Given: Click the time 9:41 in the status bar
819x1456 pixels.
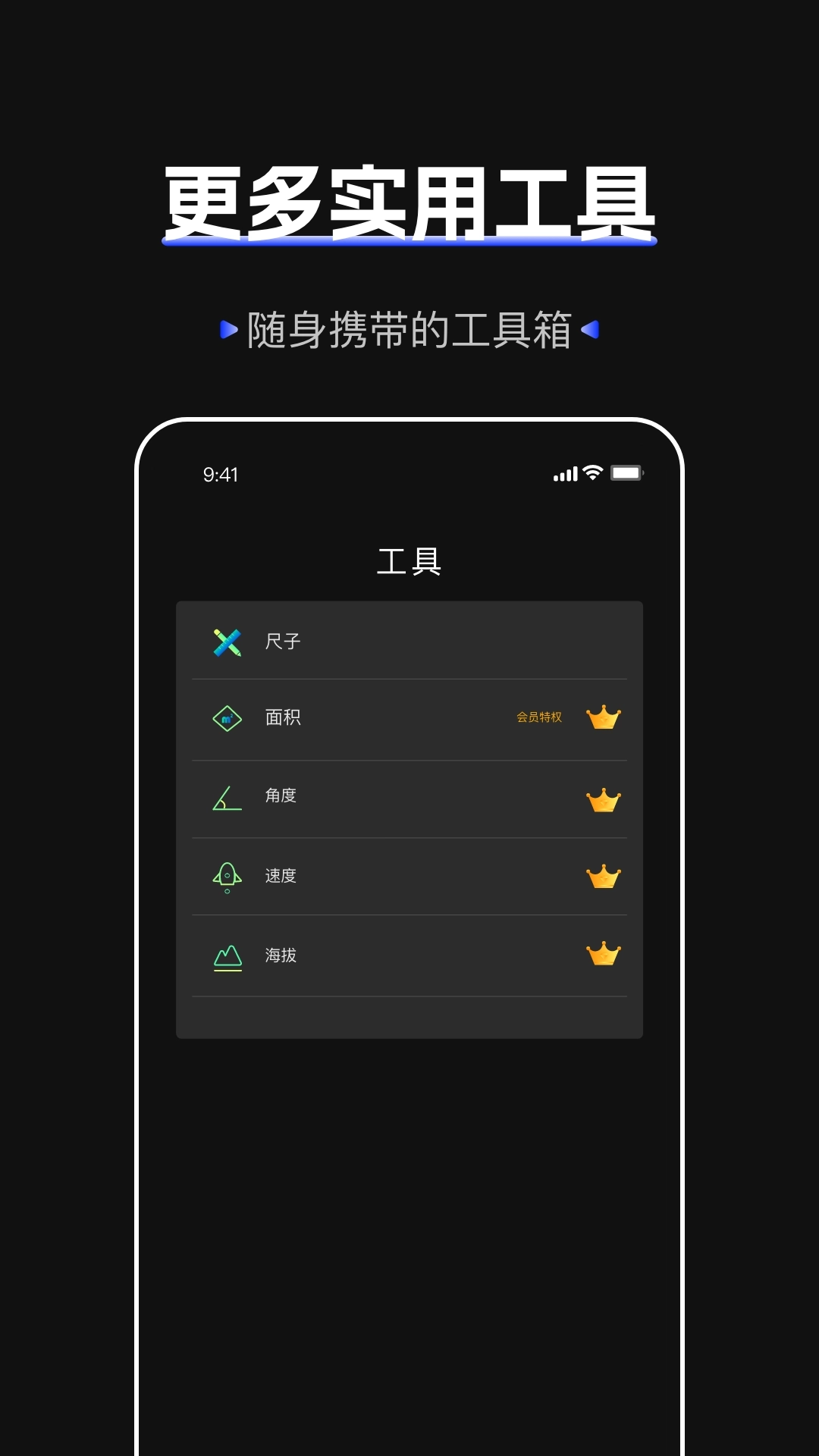Looking at the screenshot, I should pyautogui.click(x=220, y=473).
